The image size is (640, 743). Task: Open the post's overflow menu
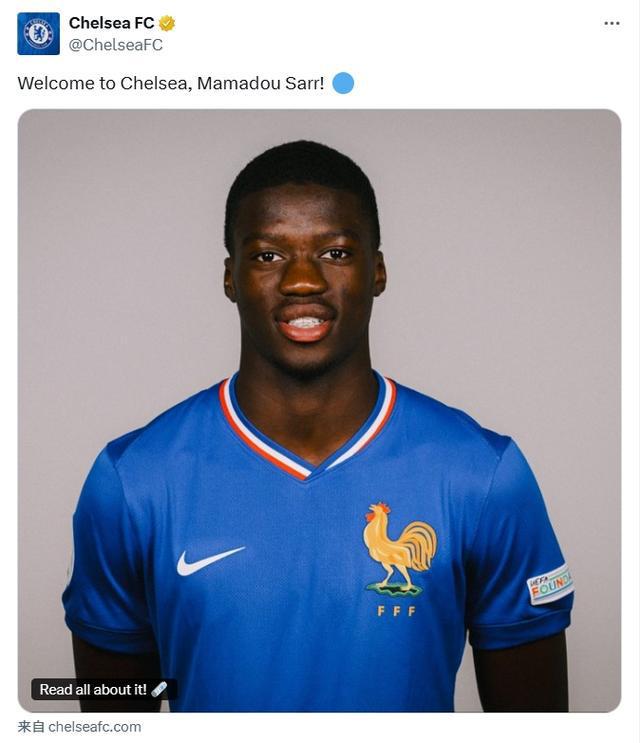coord(612,23)
